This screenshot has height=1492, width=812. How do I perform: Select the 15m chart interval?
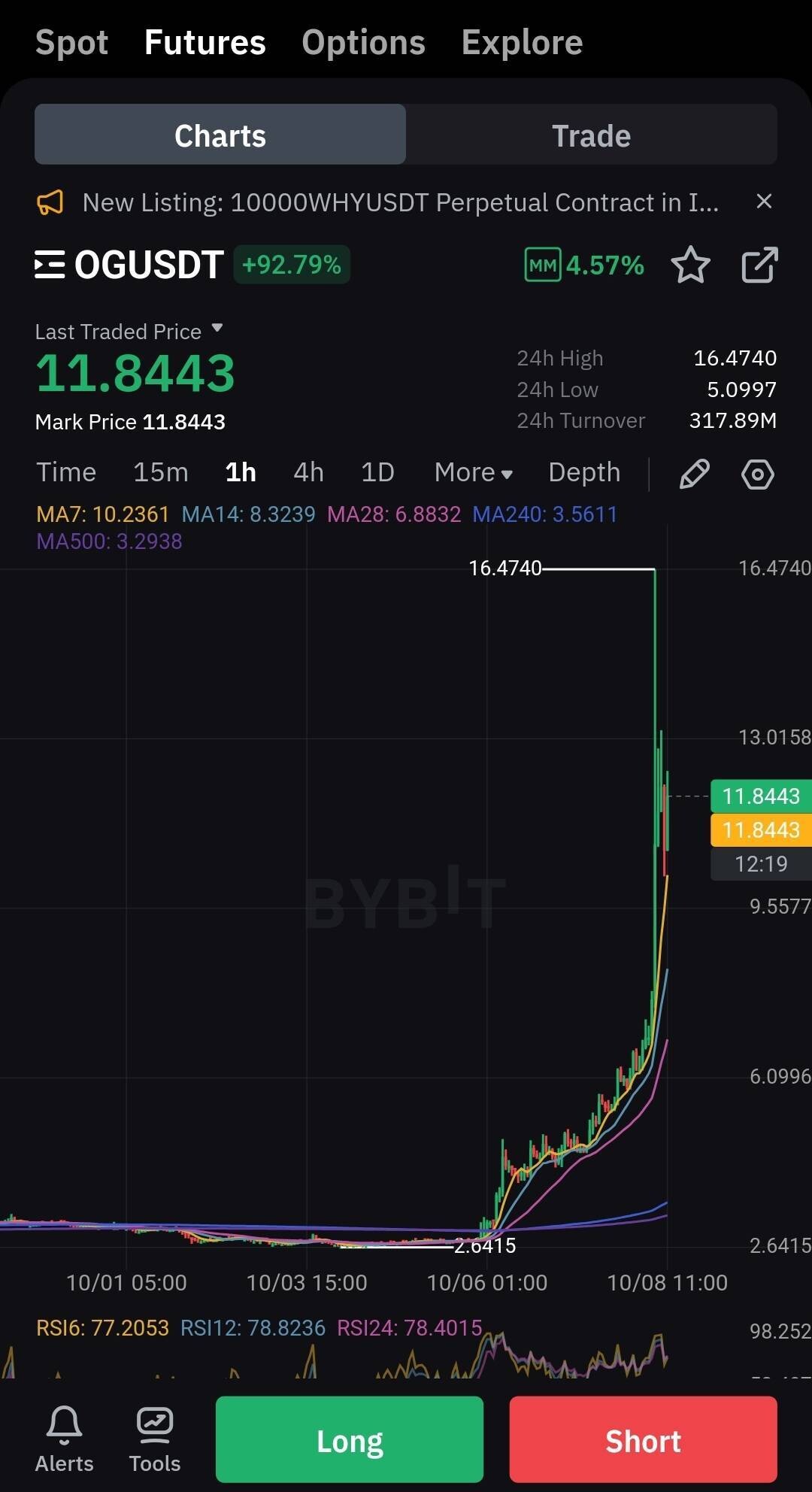160,472
